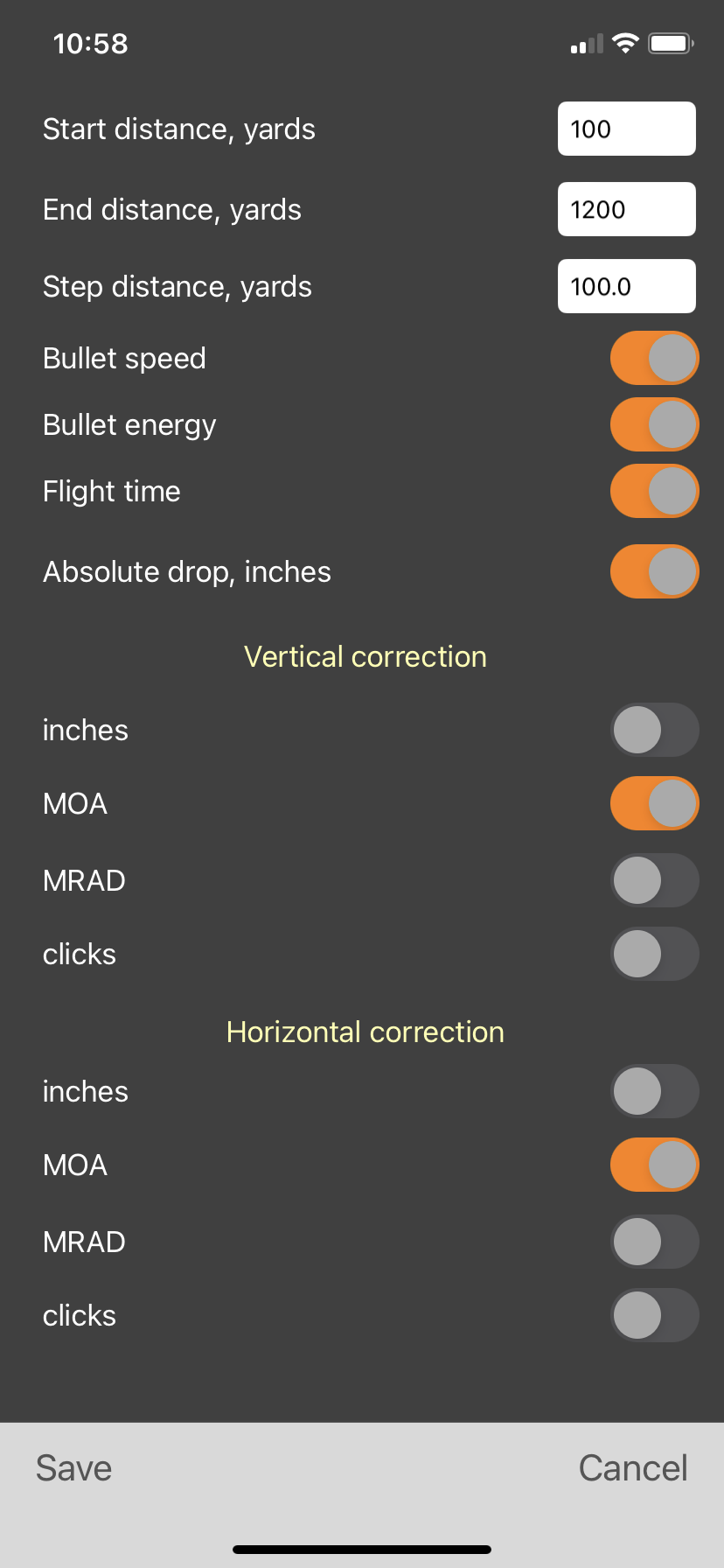Toggle off MOA under Horizontal correction
This screenshot has width=724, height=1568.
pyautogui.click(x=654, y=1165)
